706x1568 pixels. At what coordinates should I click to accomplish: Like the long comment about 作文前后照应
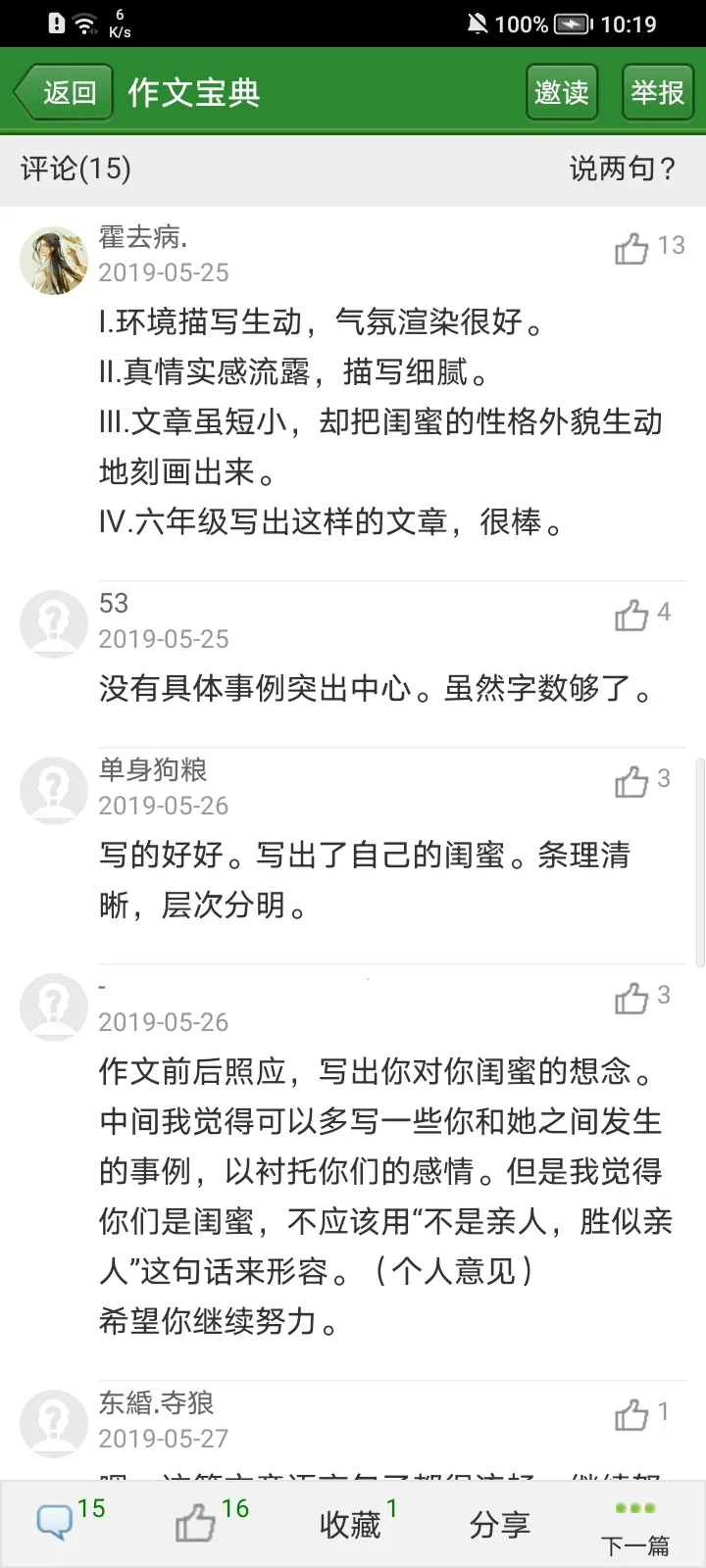point(632,998)
